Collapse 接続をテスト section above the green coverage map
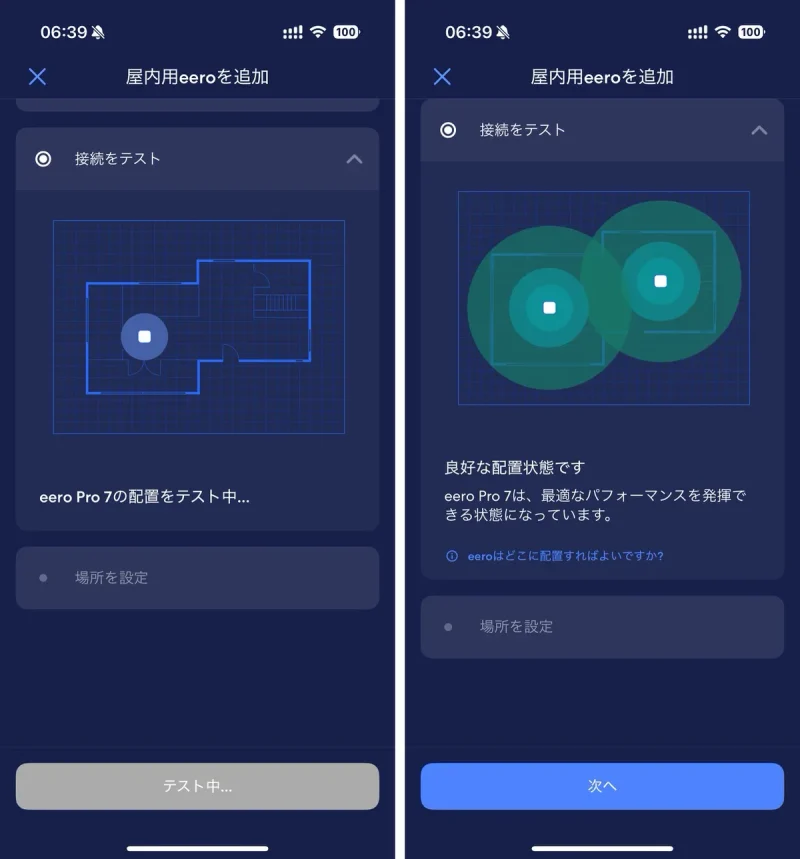The image size is (800, 859). (759, 130)
